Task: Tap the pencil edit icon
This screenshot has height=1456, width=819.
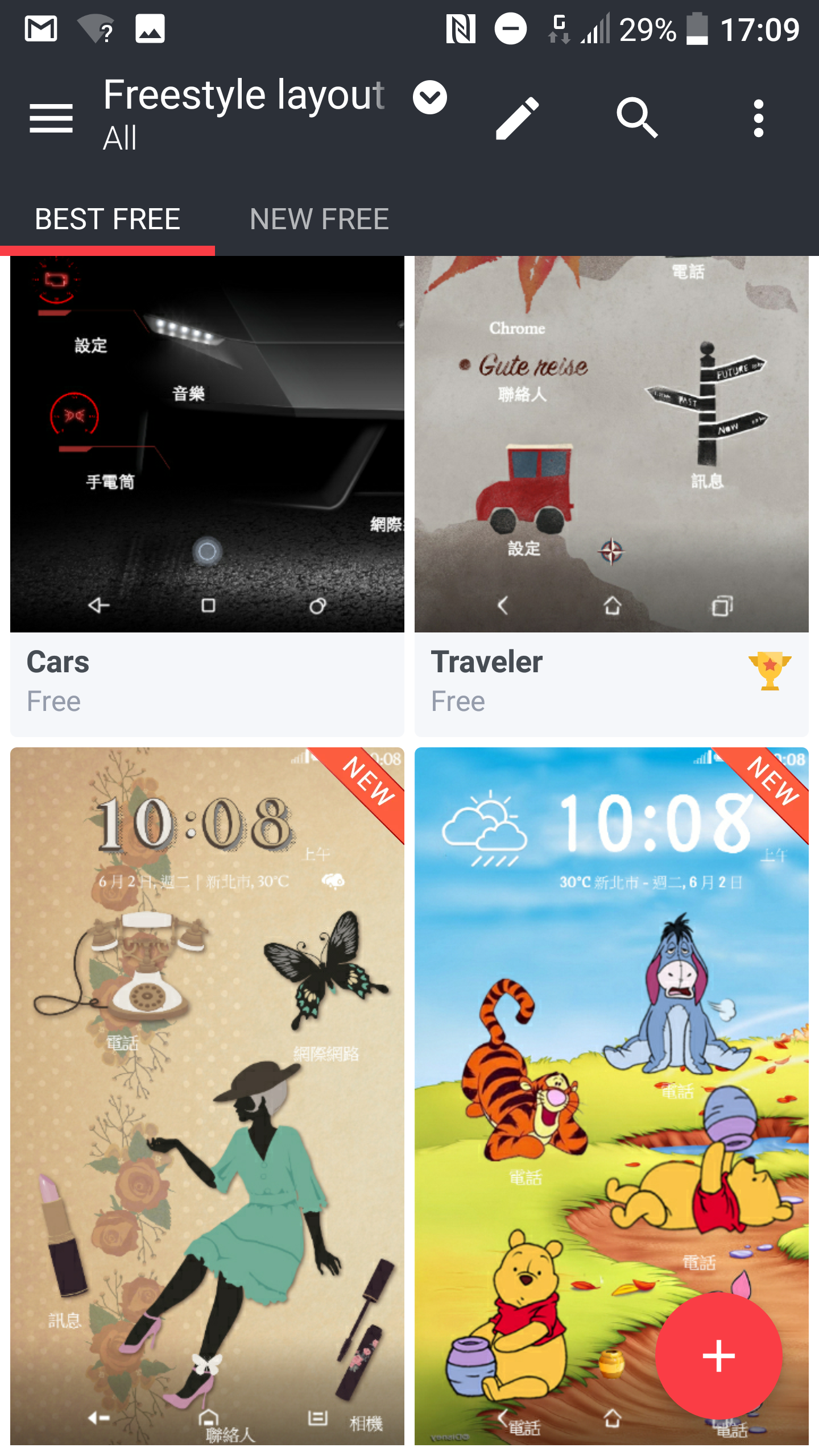Action: (x=517, y=118)
